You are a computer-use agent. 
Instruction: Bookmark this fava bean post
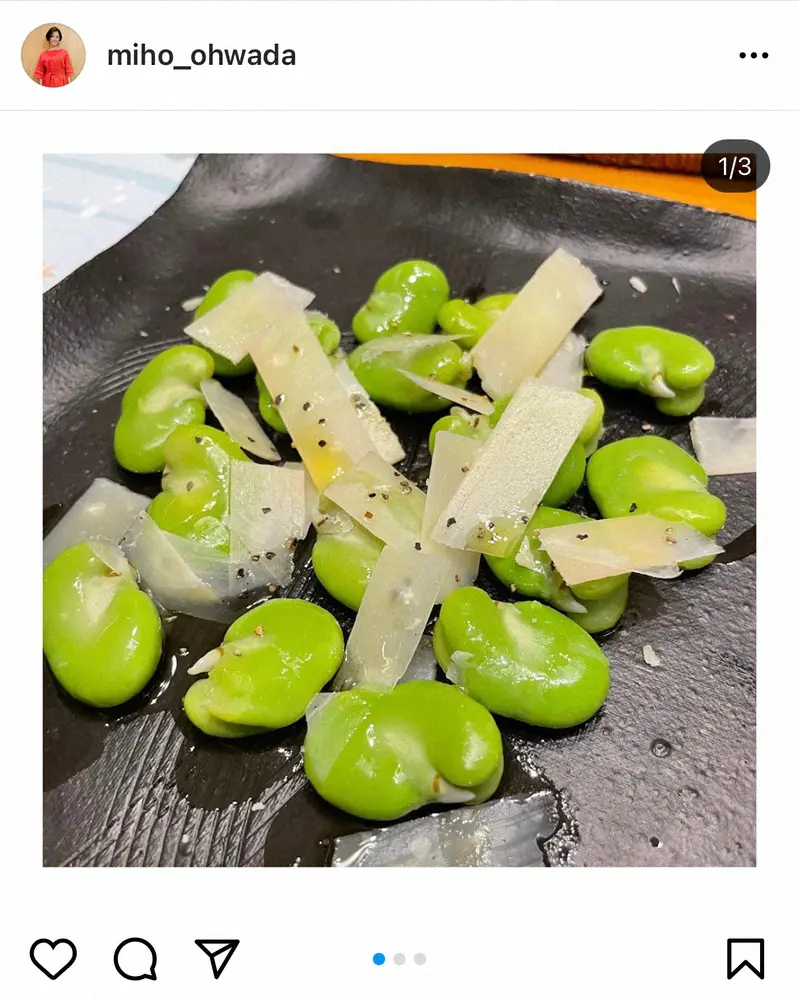click(x=745, y=958)
